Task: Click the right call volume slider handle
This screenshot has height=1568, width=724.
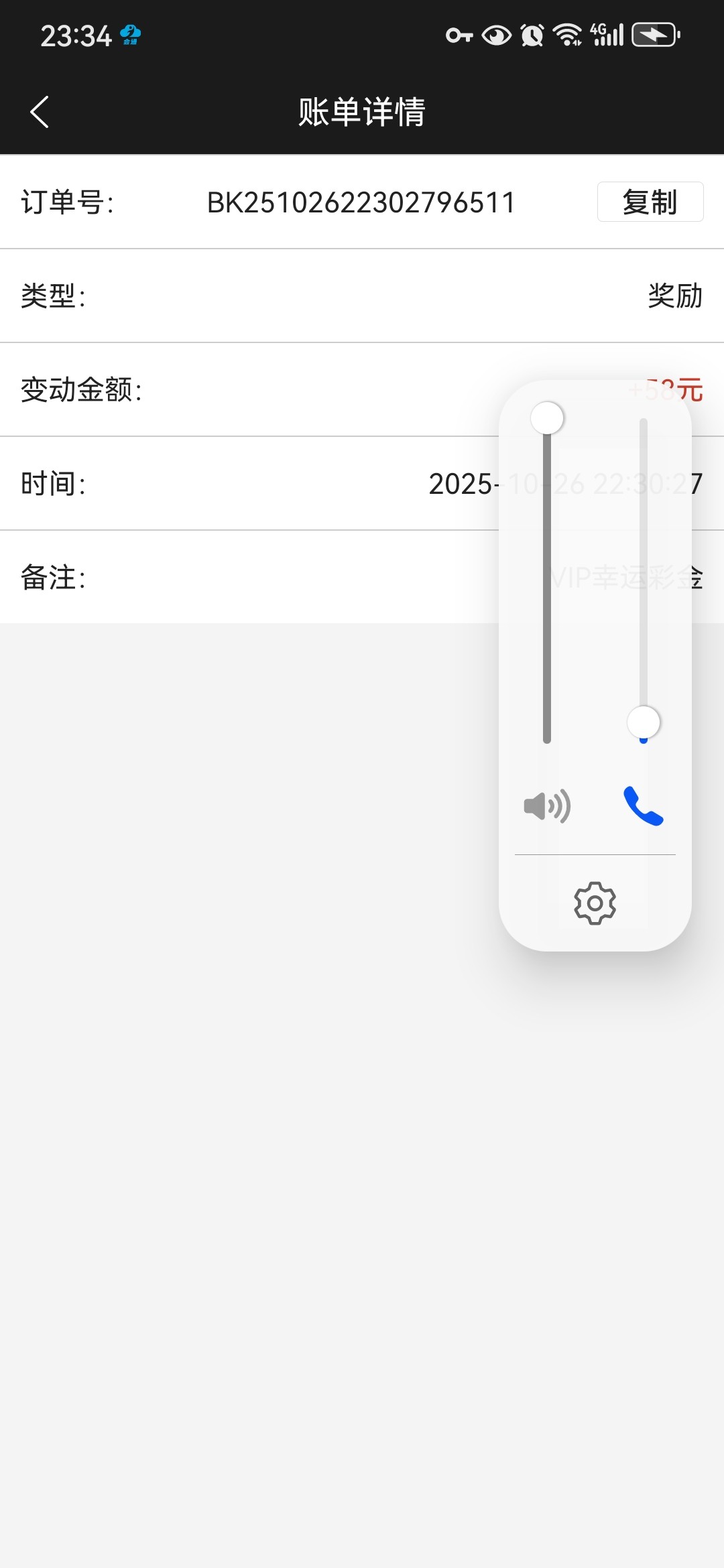Action: (642, 723)
